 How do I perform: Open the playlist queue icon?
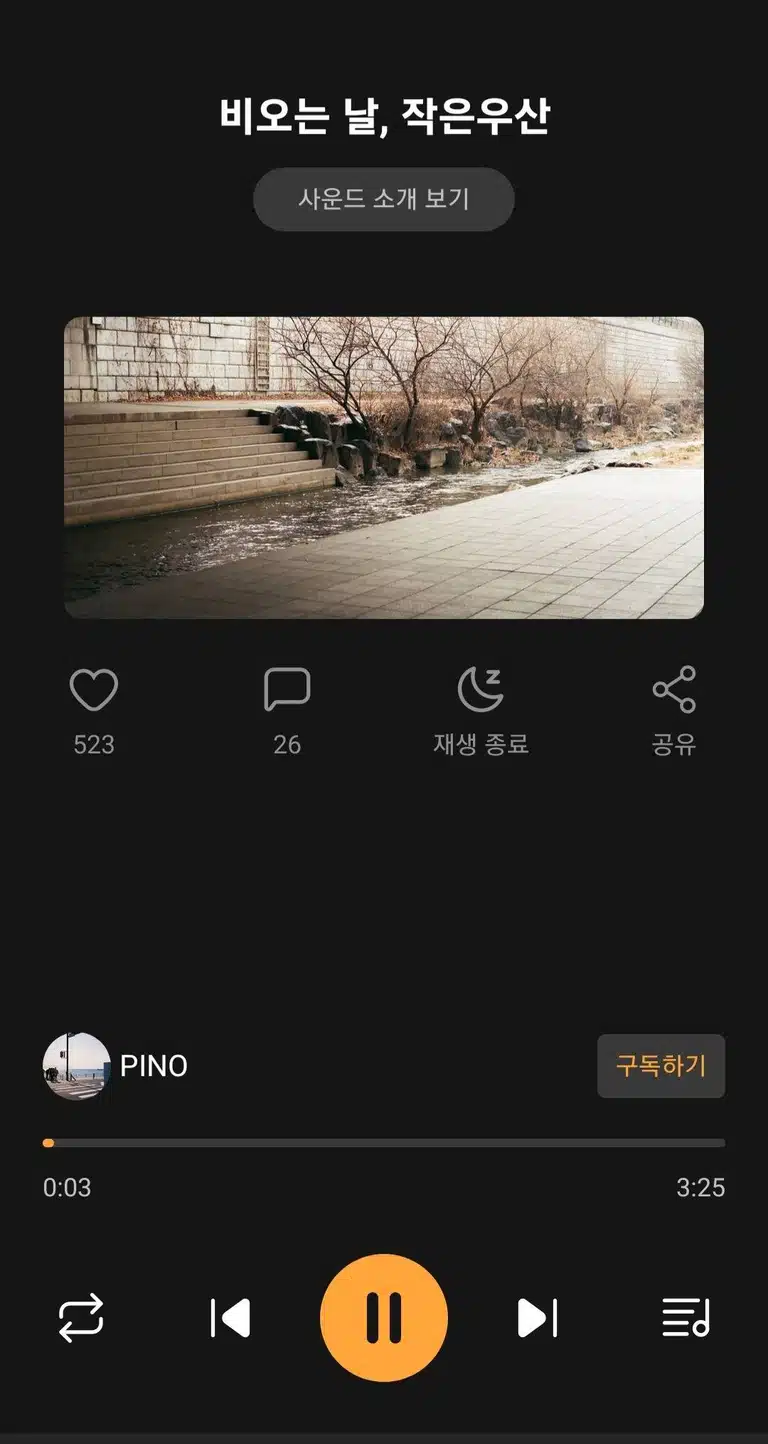(x=686, y=1318)
